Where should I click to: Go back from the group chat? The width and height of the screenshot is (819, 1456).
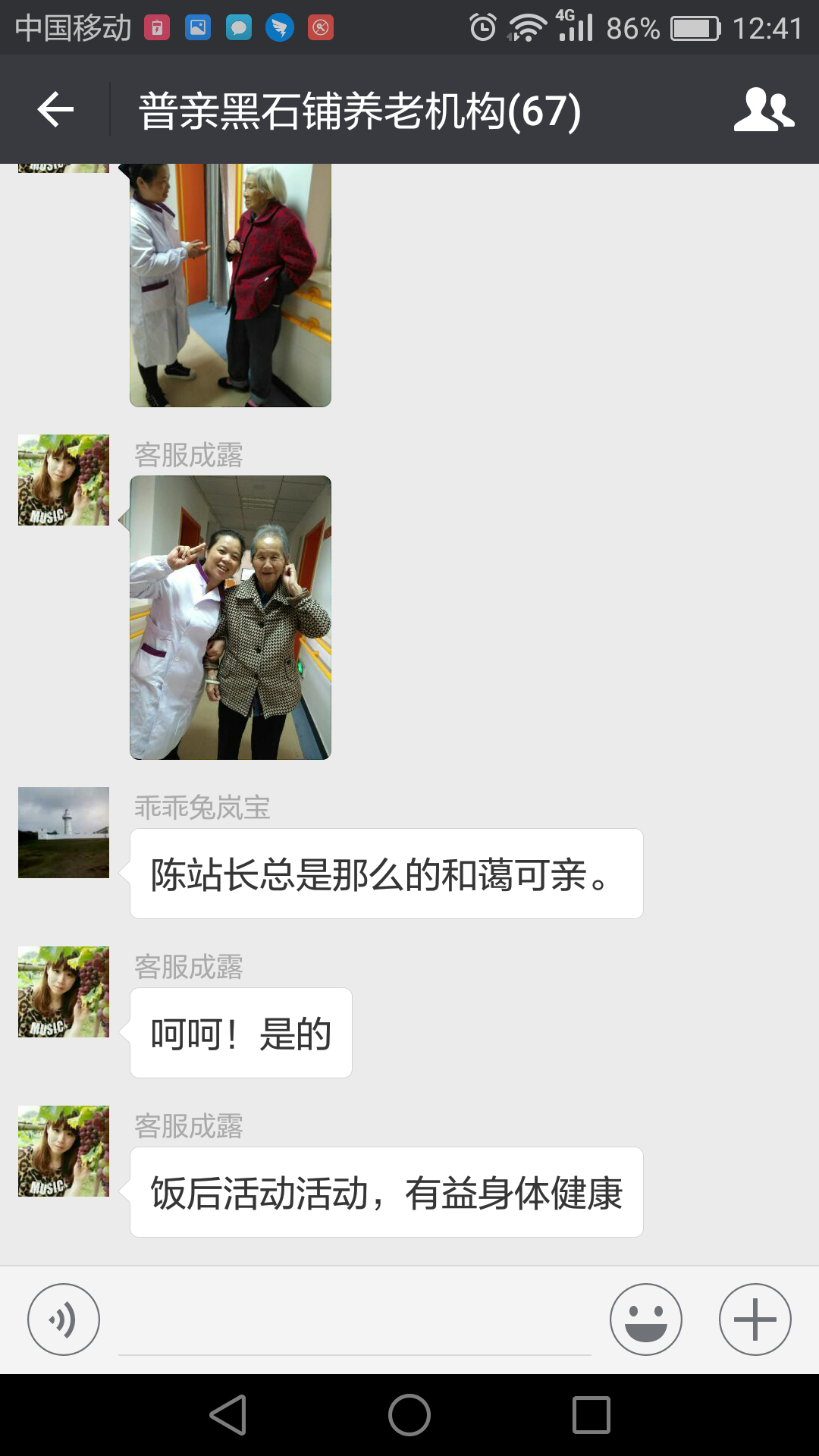tap(55, 110)
